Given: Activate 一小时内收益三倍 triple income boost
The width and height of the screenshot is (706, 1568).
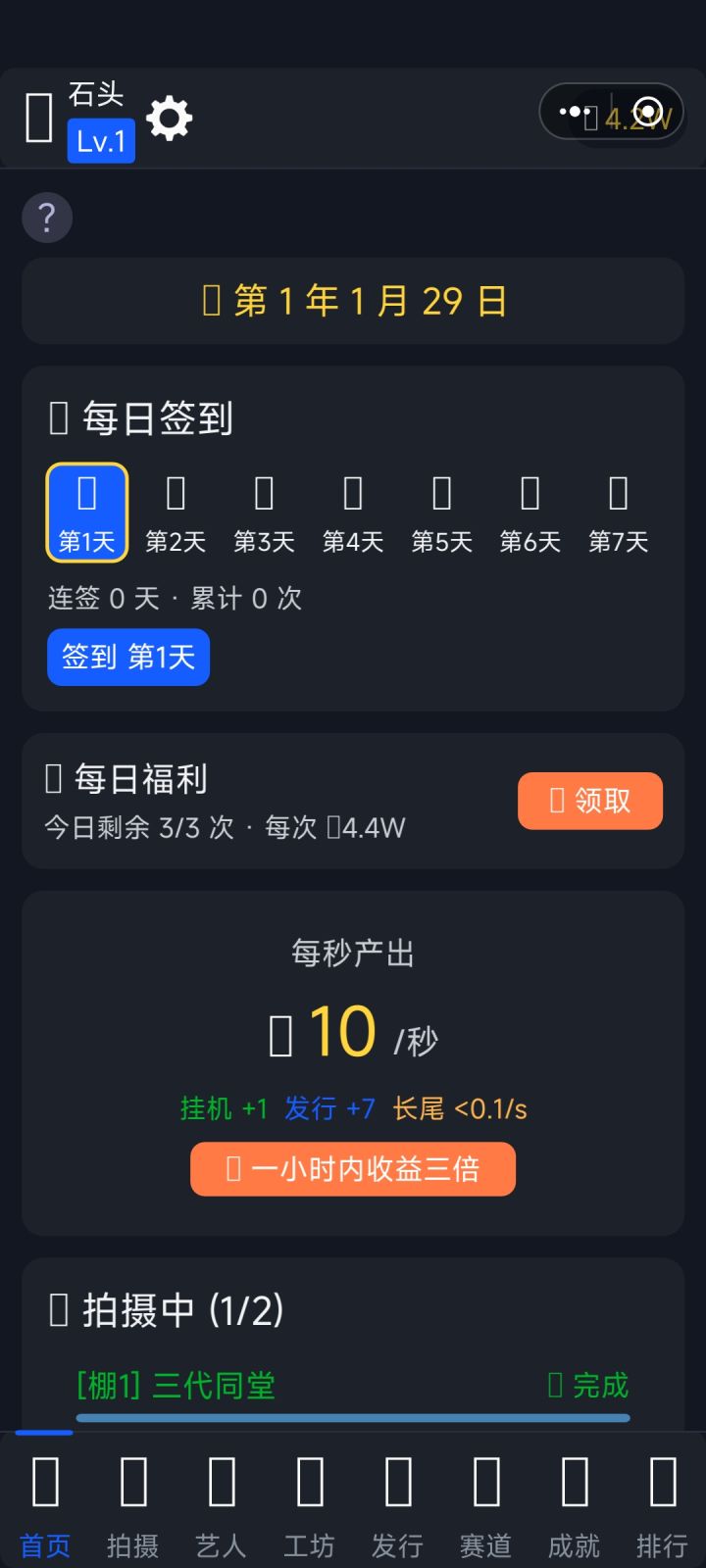Looking at the screenshot, I should 353,1169.
